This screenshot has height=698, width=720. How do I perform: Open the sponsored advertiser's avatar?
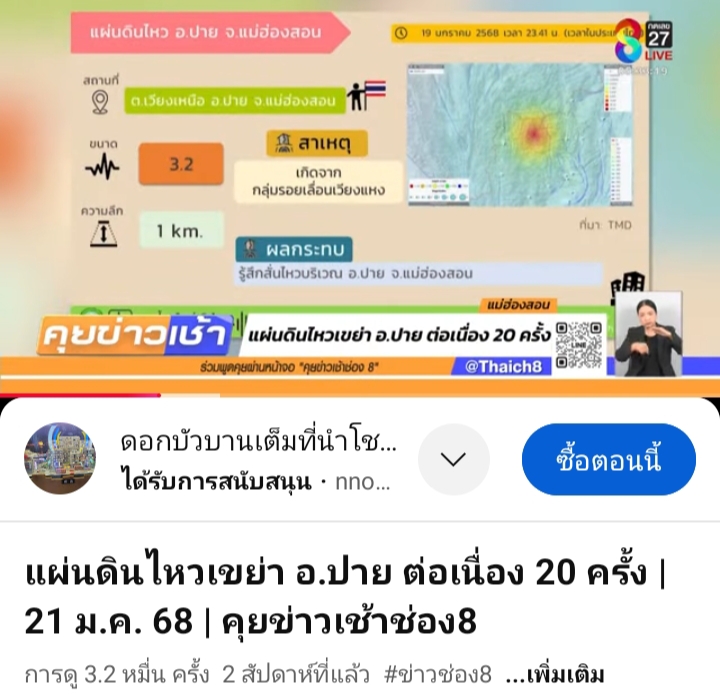click(60, 459)
